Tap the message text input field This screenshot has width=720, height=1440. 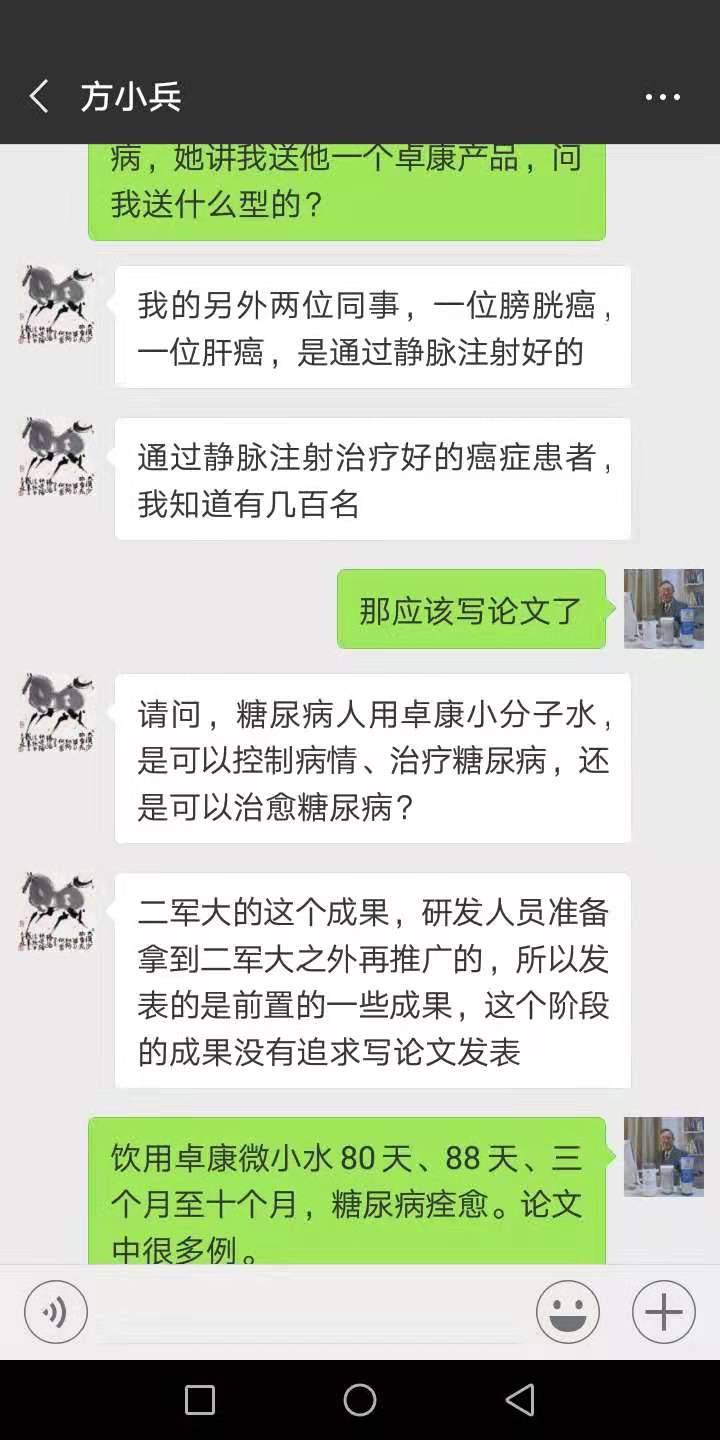312,1312
